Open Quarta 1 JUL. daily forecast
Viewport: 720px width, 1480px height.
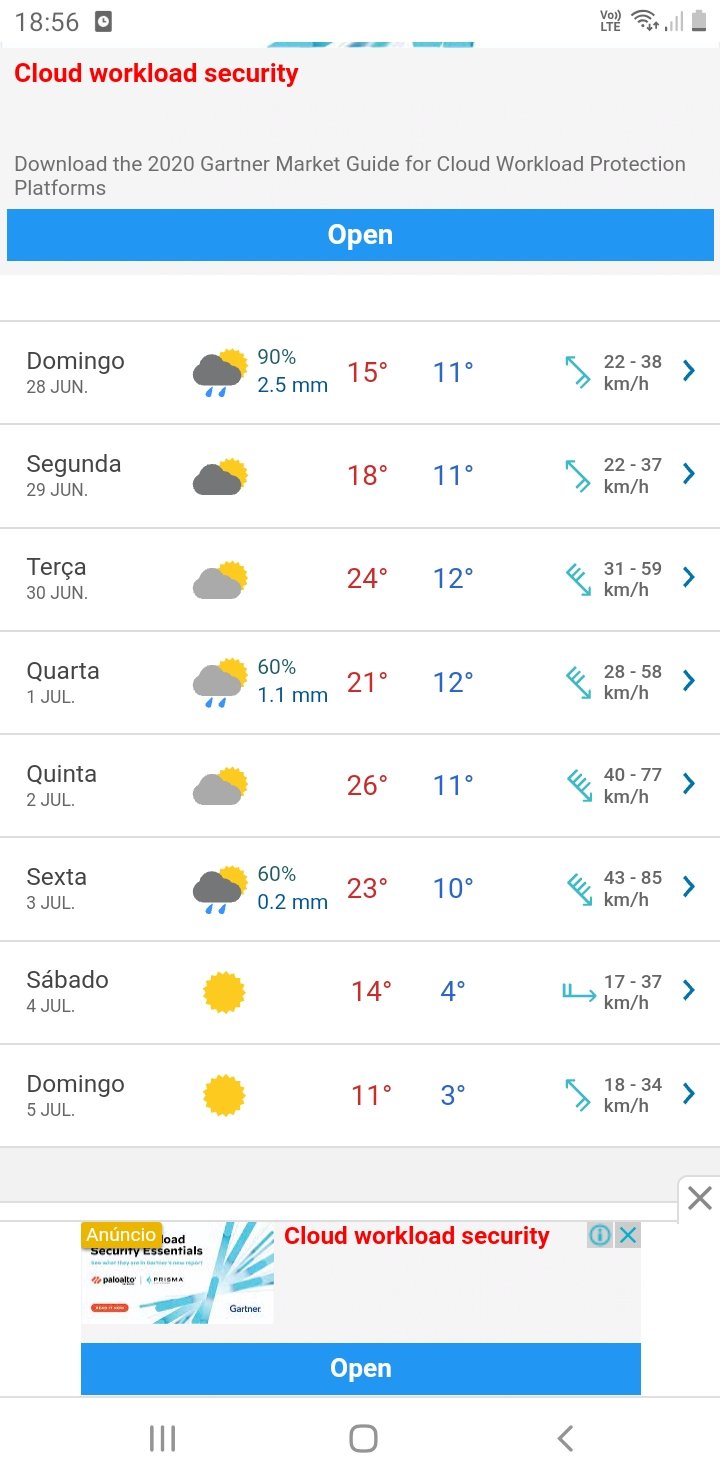click(360, 682)
